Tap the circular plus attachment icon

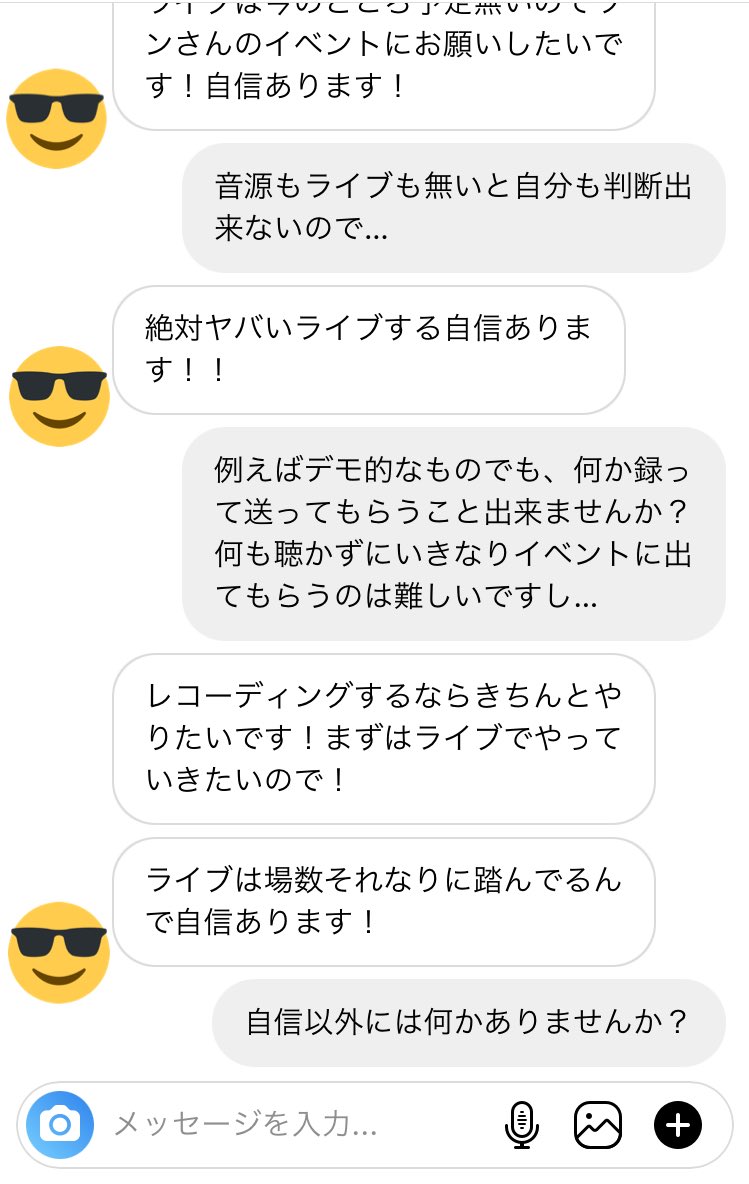(x=677, y=1124)
